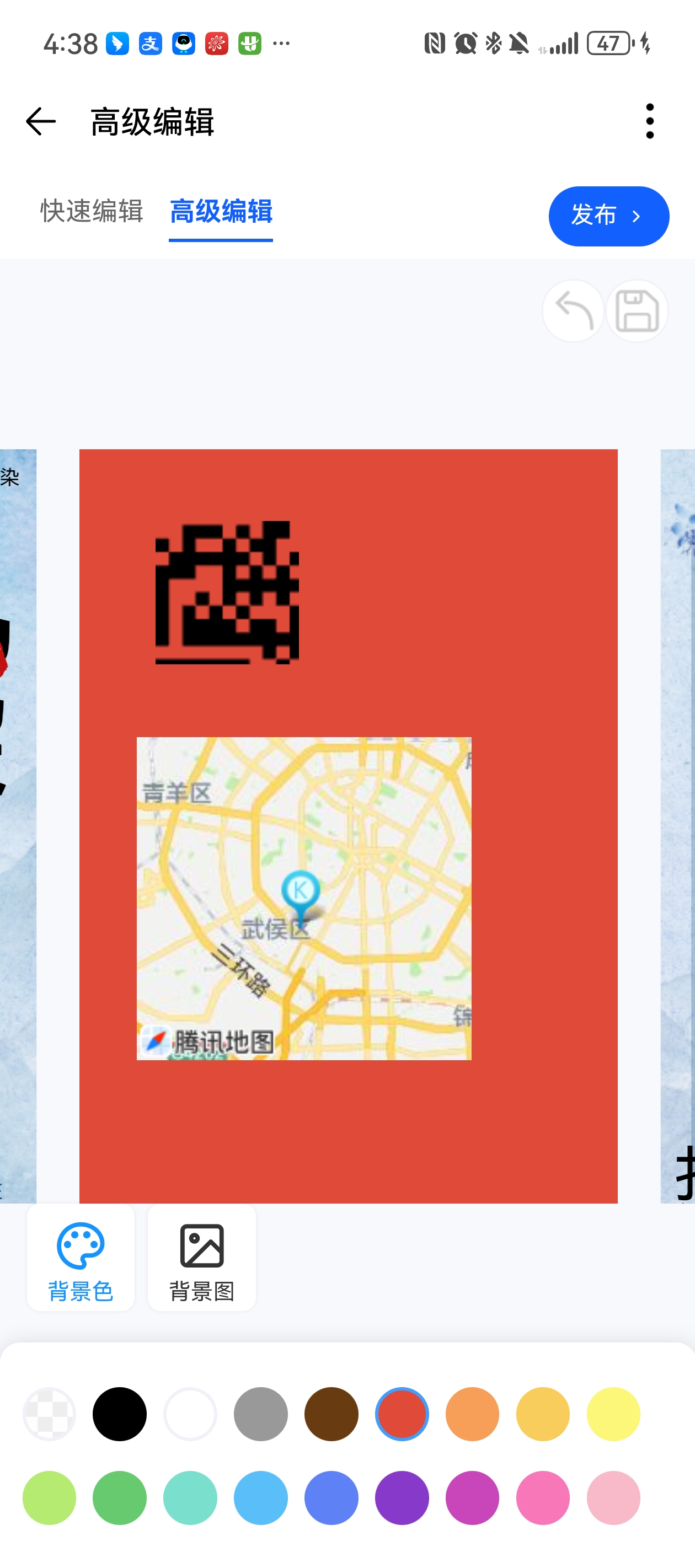Set background to light pink swatch
This screenshot has height=1568, width=695.
tap(613, 1497)
